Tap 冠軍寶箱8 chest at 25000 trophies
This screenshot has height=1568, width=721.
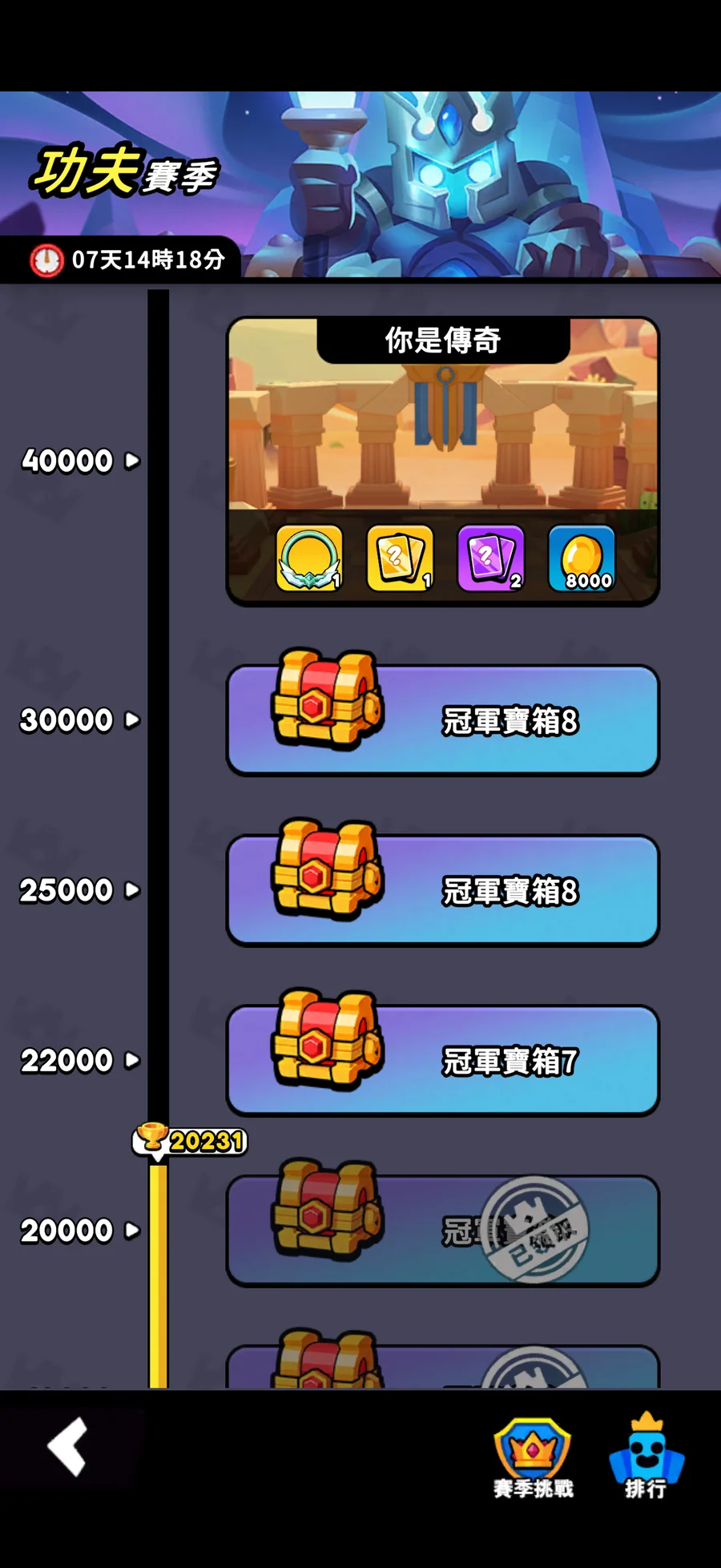(443, 890)
